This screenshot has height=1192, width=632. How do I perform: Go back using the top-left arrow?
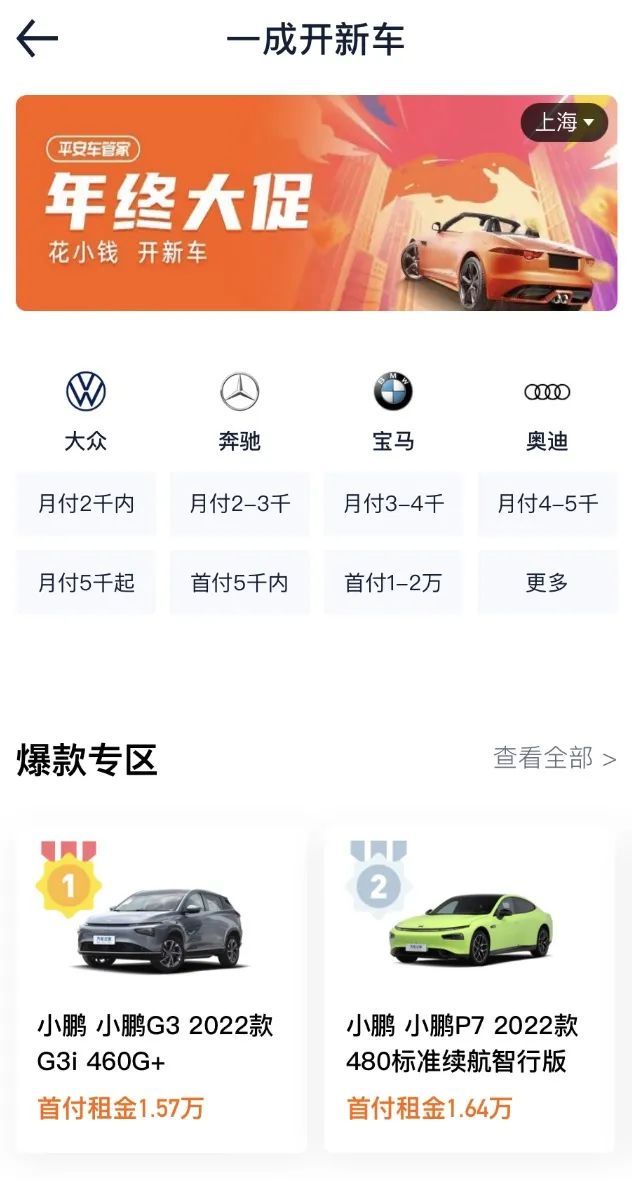coord(38,40)
